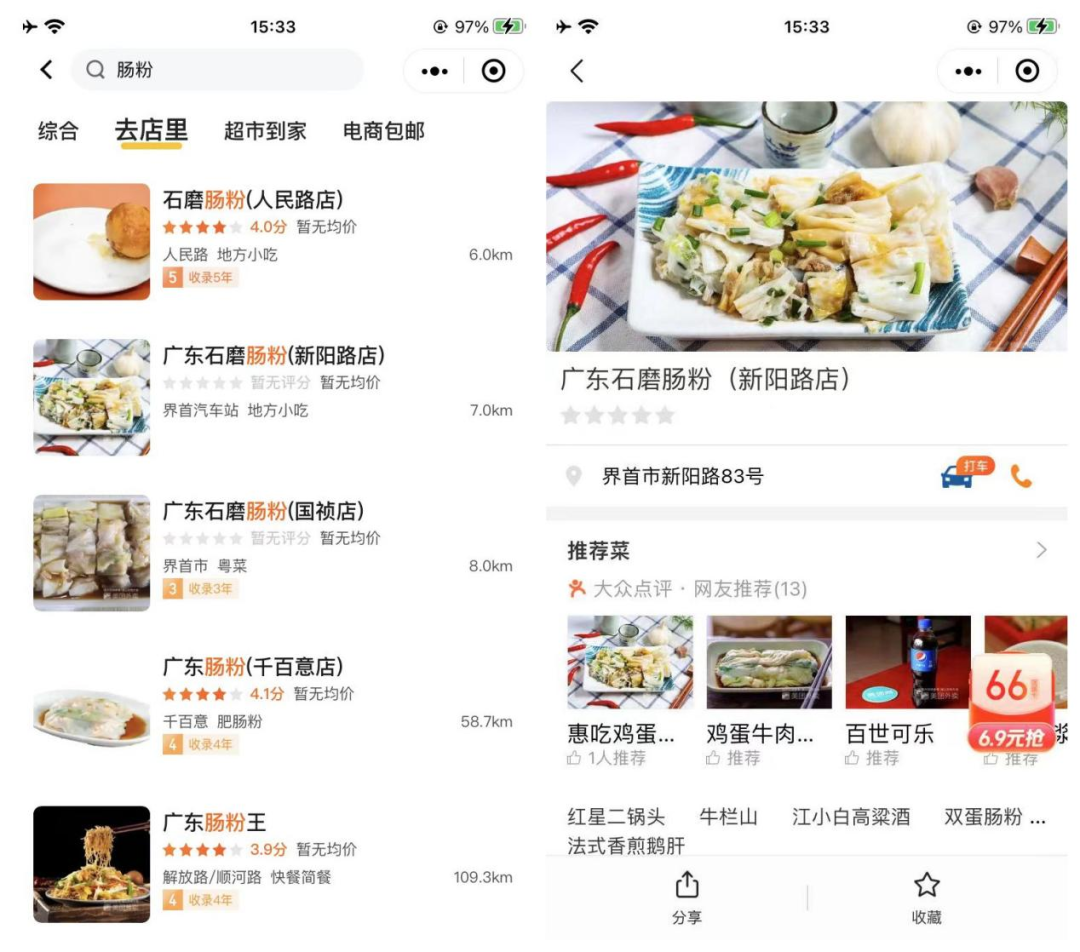Viewport: 1080px width, 952px height.
Task: Expand the 推荐菜 section chevron
Action: tap(1041, 550)
